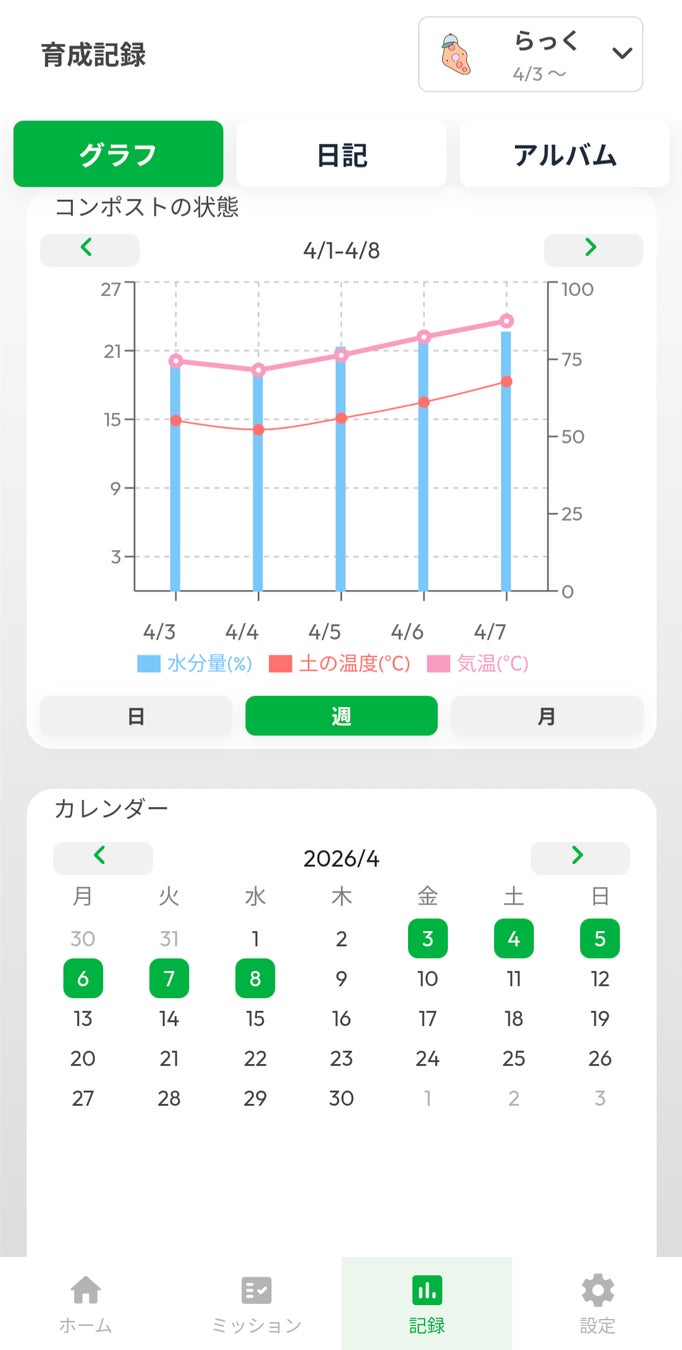The width and height of the screenshot is (682, 1350).
Task: Show the next calendar month
Action: pyautogui.click(x=579, y=857)
